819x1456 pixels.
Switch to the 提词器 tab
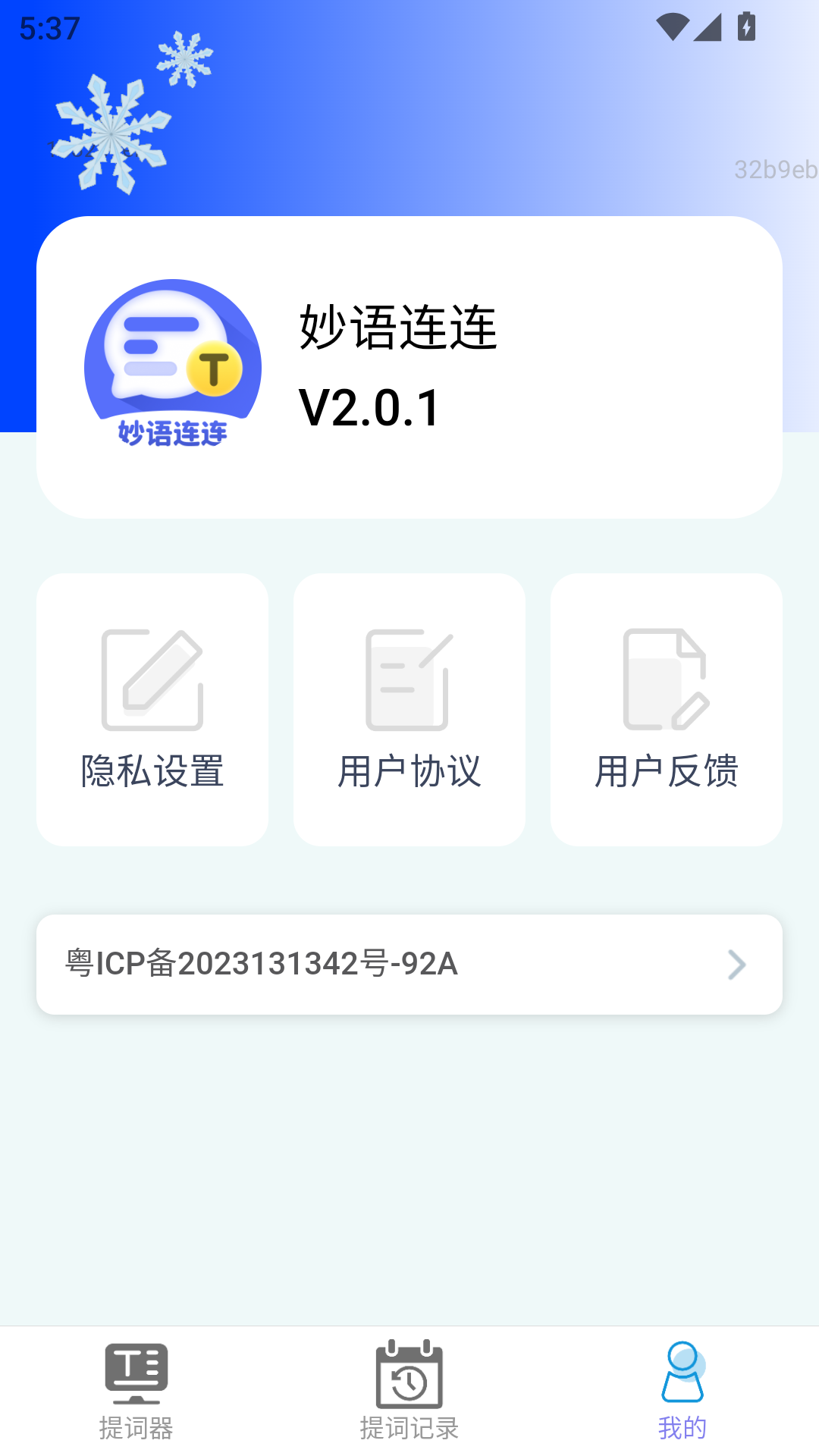tap(136, 1392)
